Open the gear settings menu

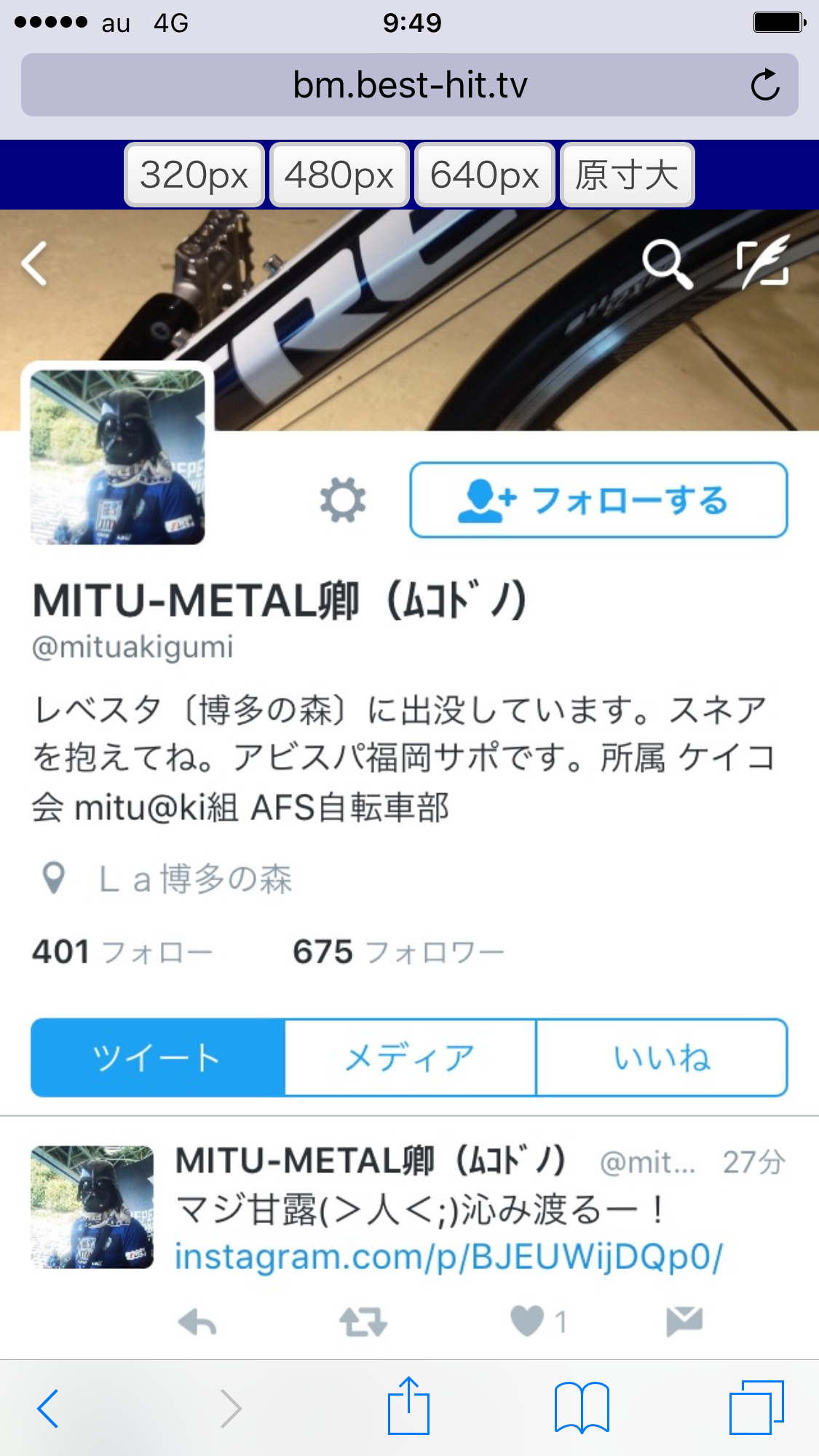(x=343, y=500)
